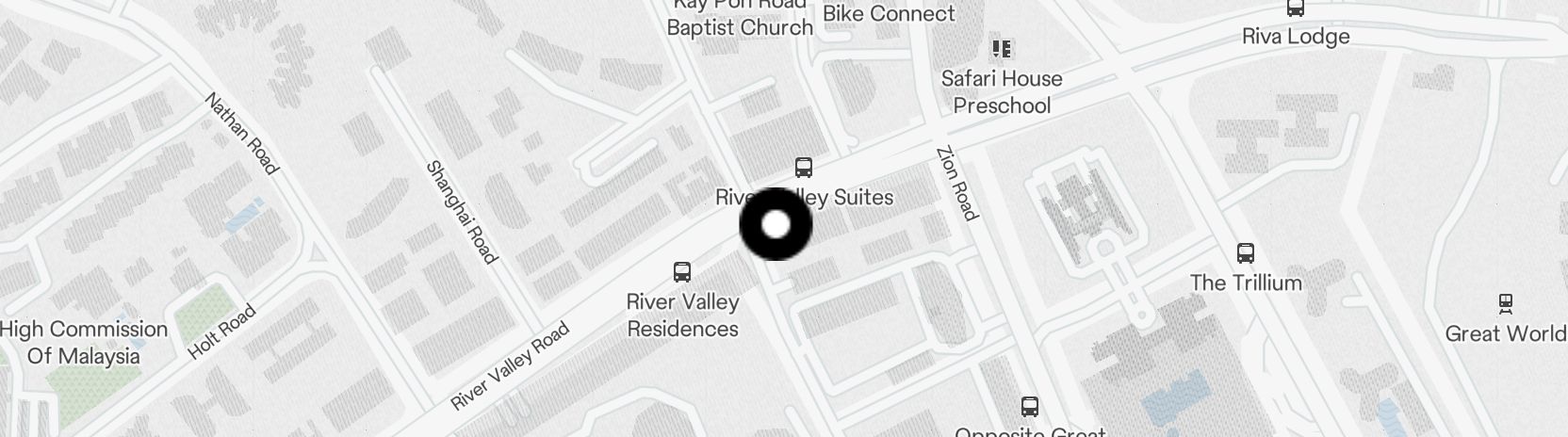This screenshot has height=437, width=1568.
Task: Open Safari House Preschool place marker
Action: [1001, 48]
